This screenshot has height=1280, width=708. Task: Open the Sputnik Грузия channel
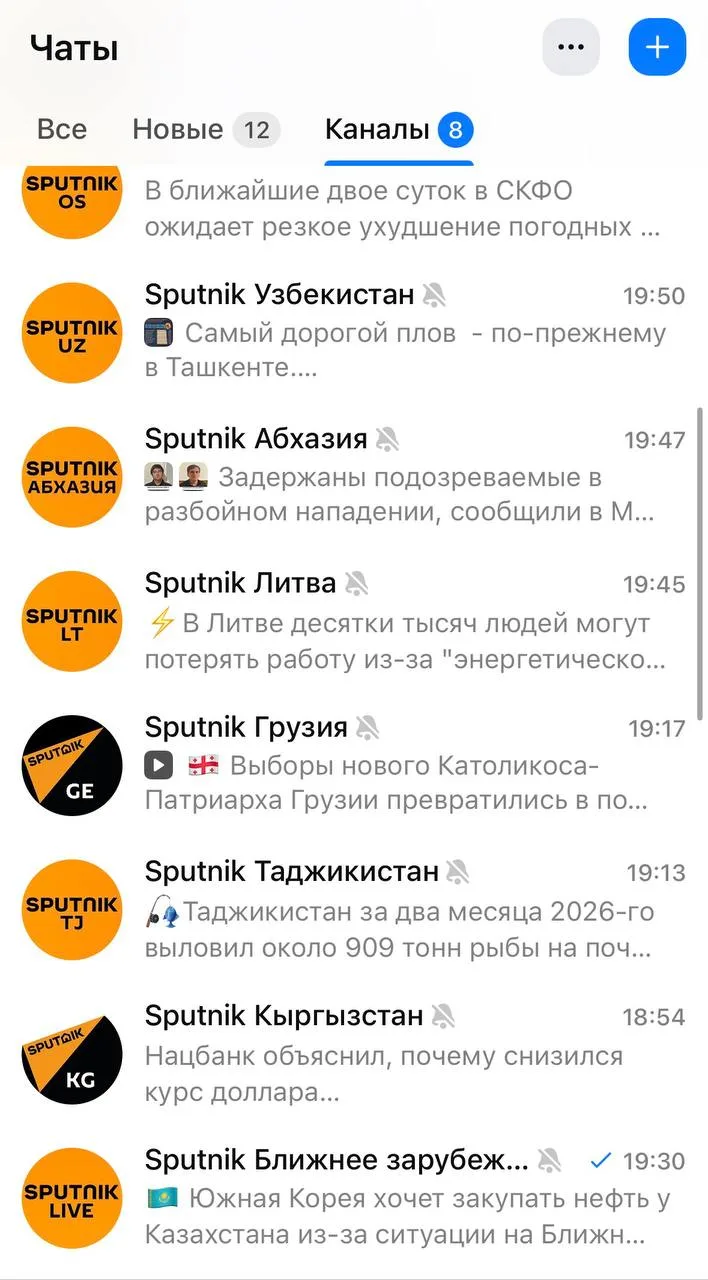(400, 765)
